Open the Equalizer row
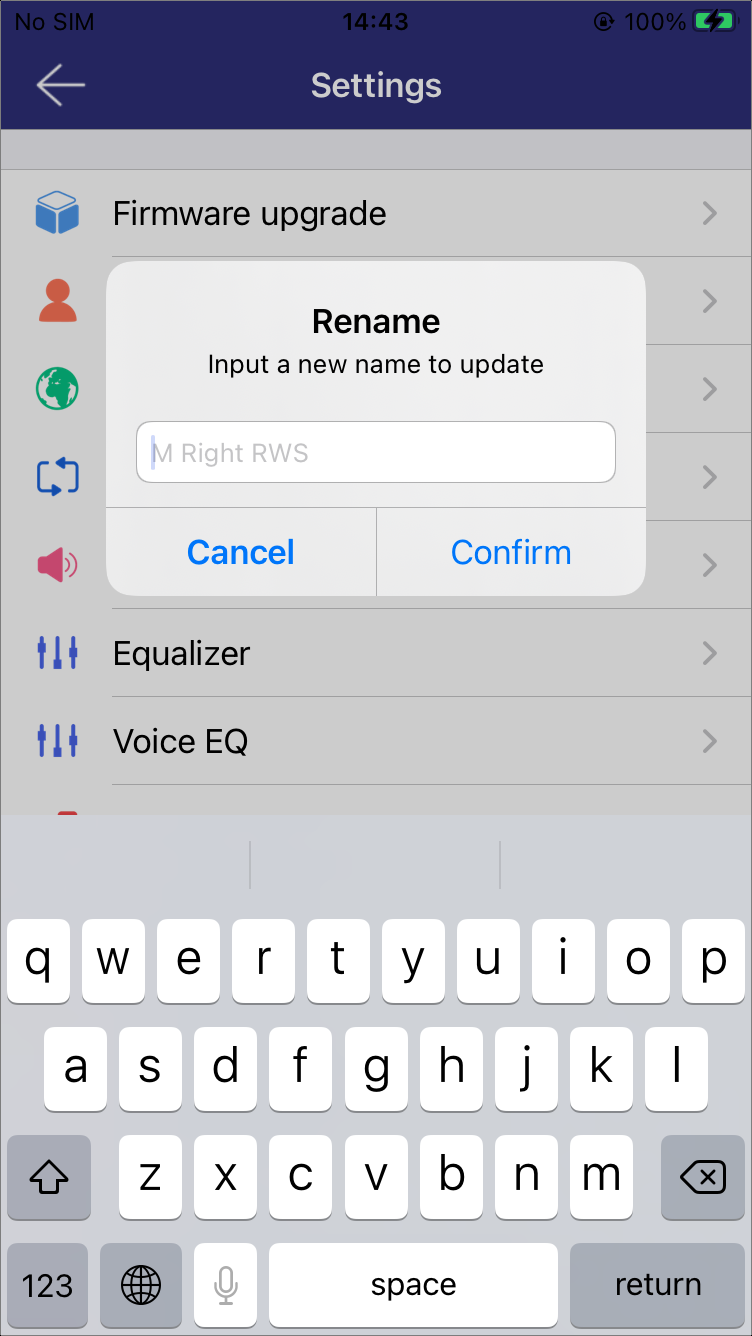This screenshot has width=752, height=1336. click(376, 653)
